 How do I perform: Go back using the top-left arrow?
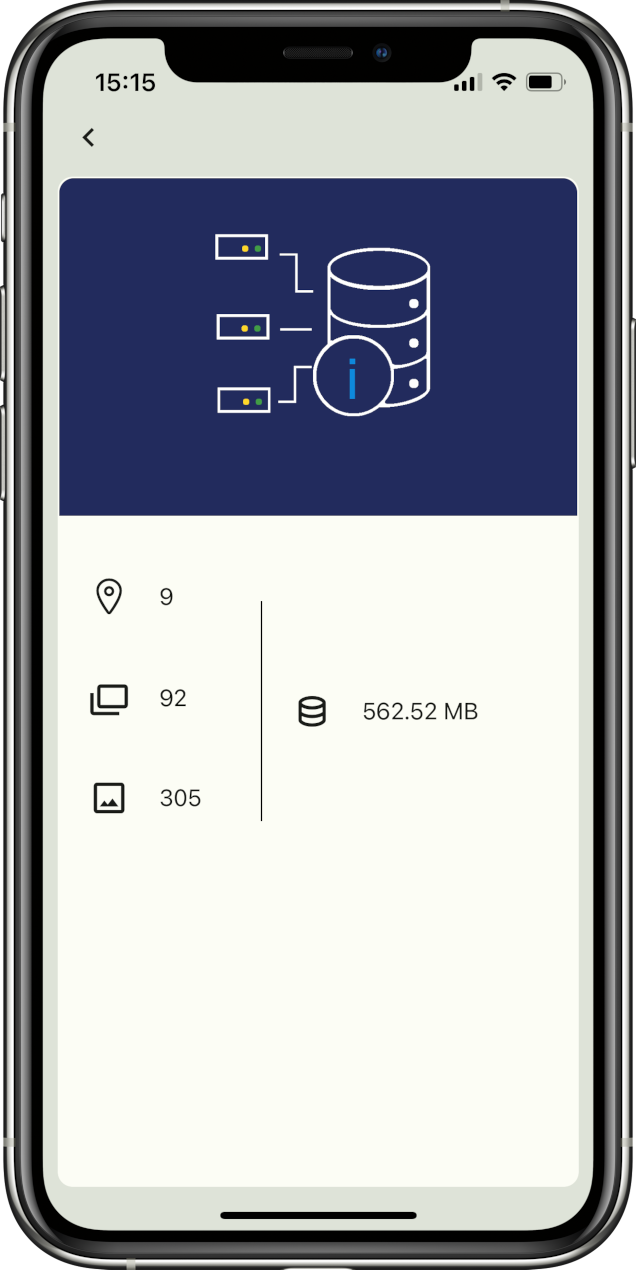[88, 138]
